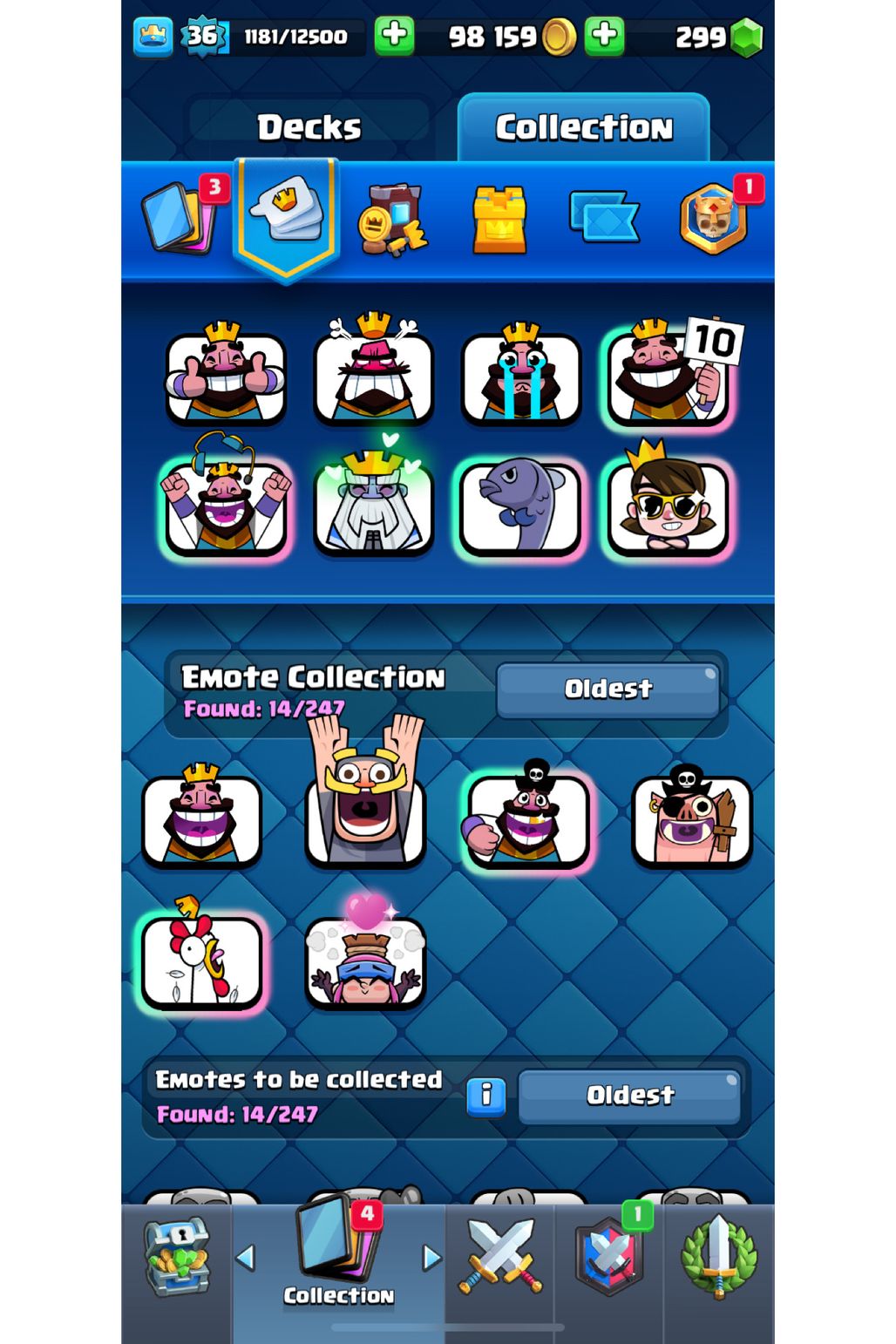This screenshot has height=1344, width=896.
Task: Select the crying king emote in deck
Action: pyautogui.click(x=521, y=377)
